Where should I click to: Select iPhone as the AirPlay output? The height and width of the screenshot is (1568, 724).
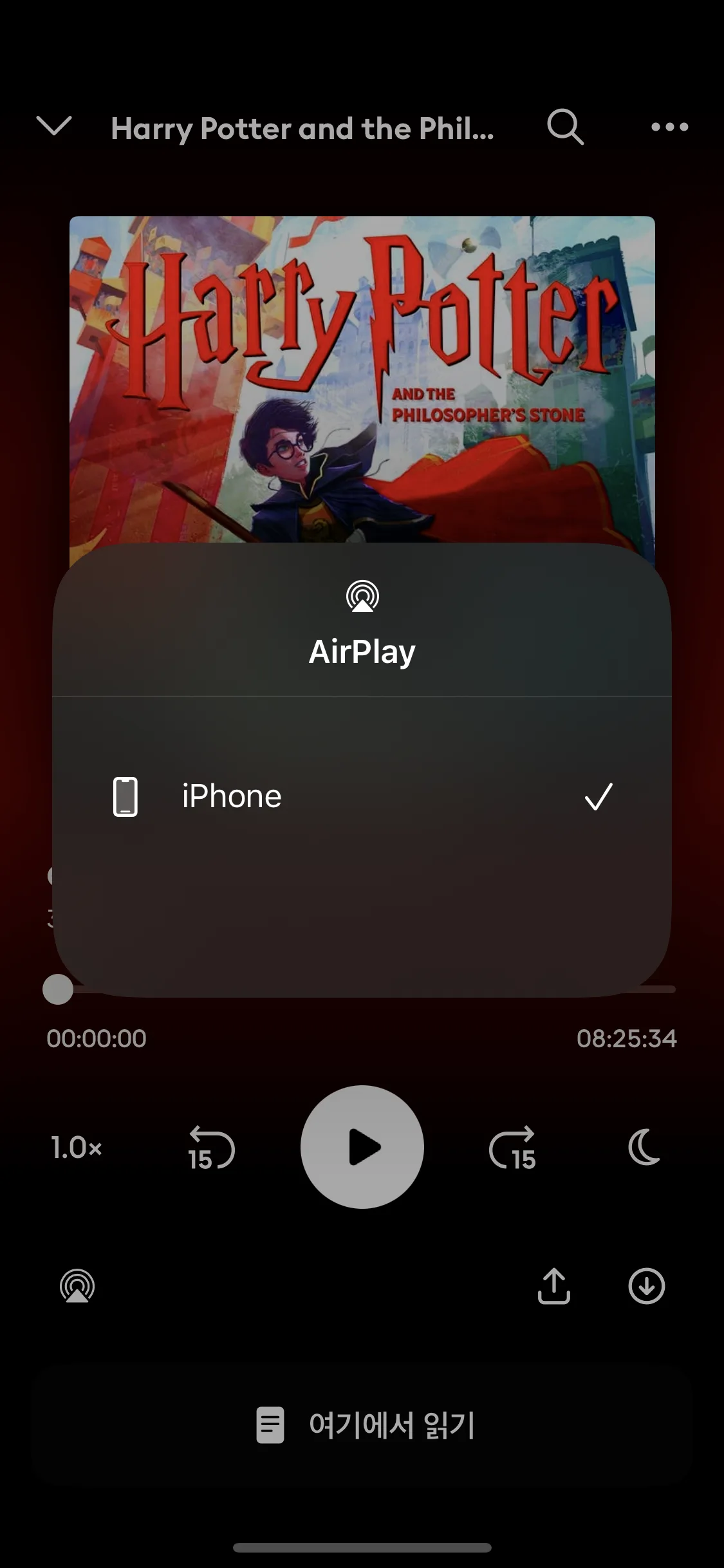362,797
